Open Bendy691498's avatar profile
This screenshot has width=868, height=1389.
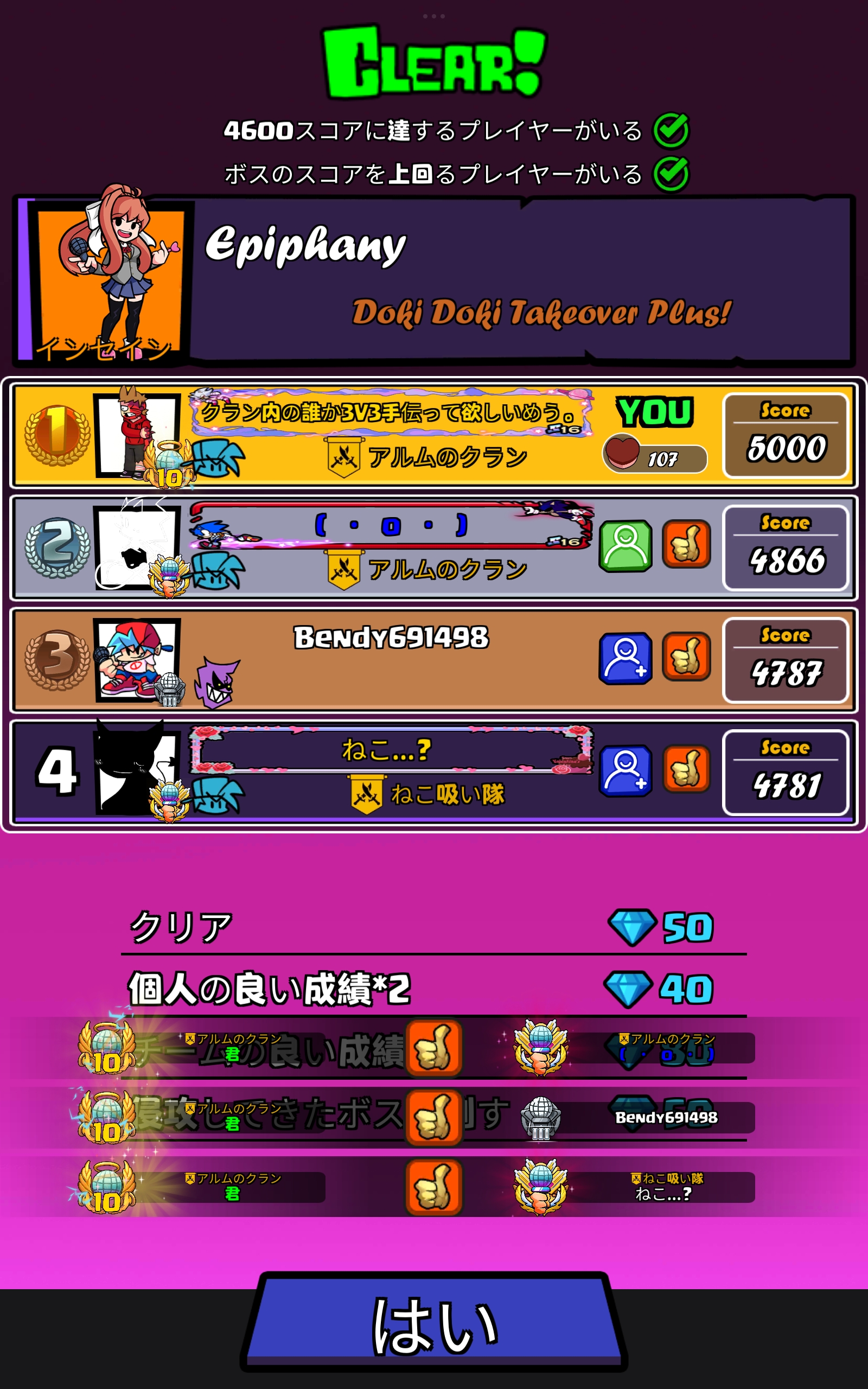click(x=137, y=660)
